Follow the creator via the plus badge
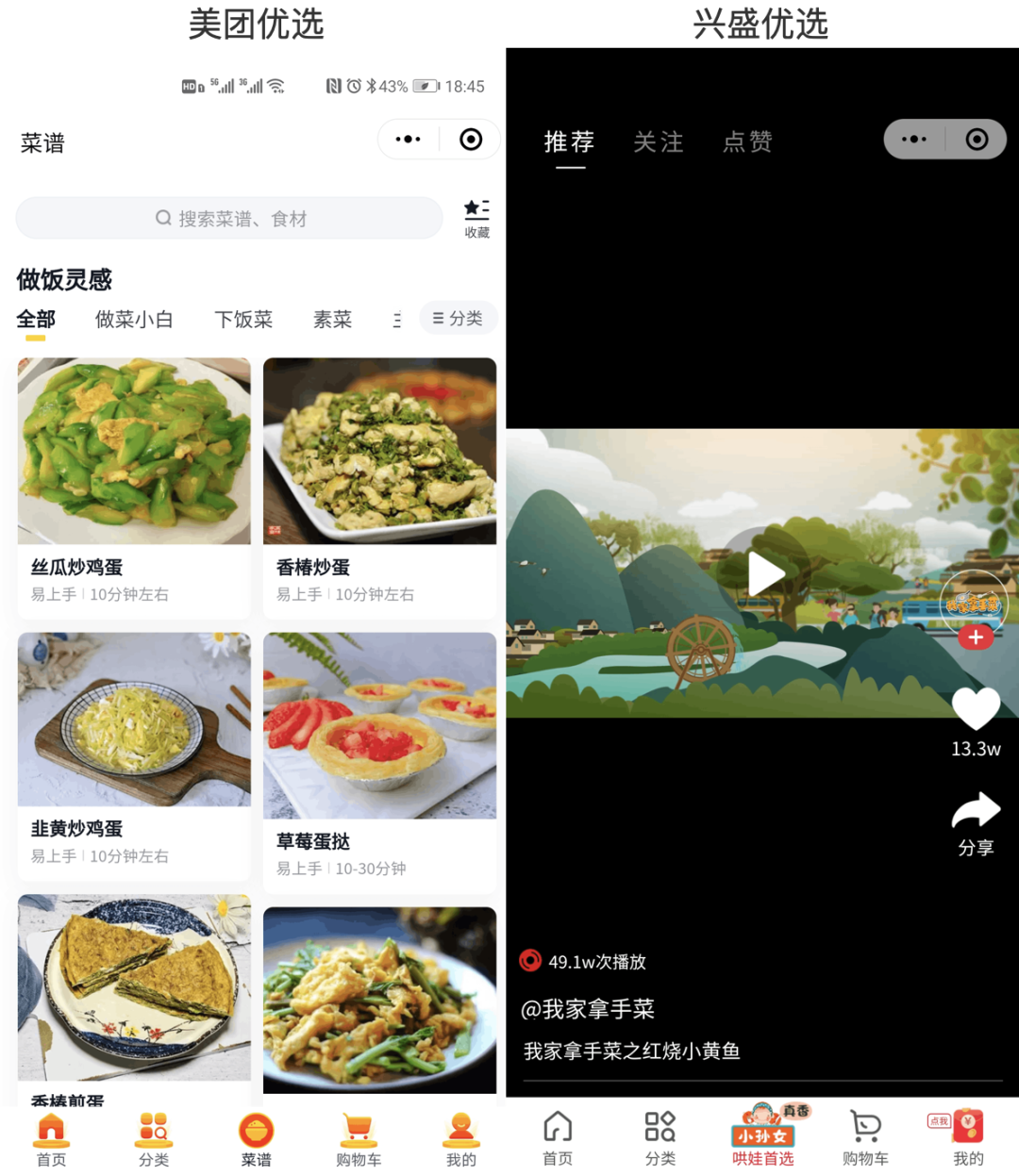This screenshot has height=1176, width=1019. point(976,638)
